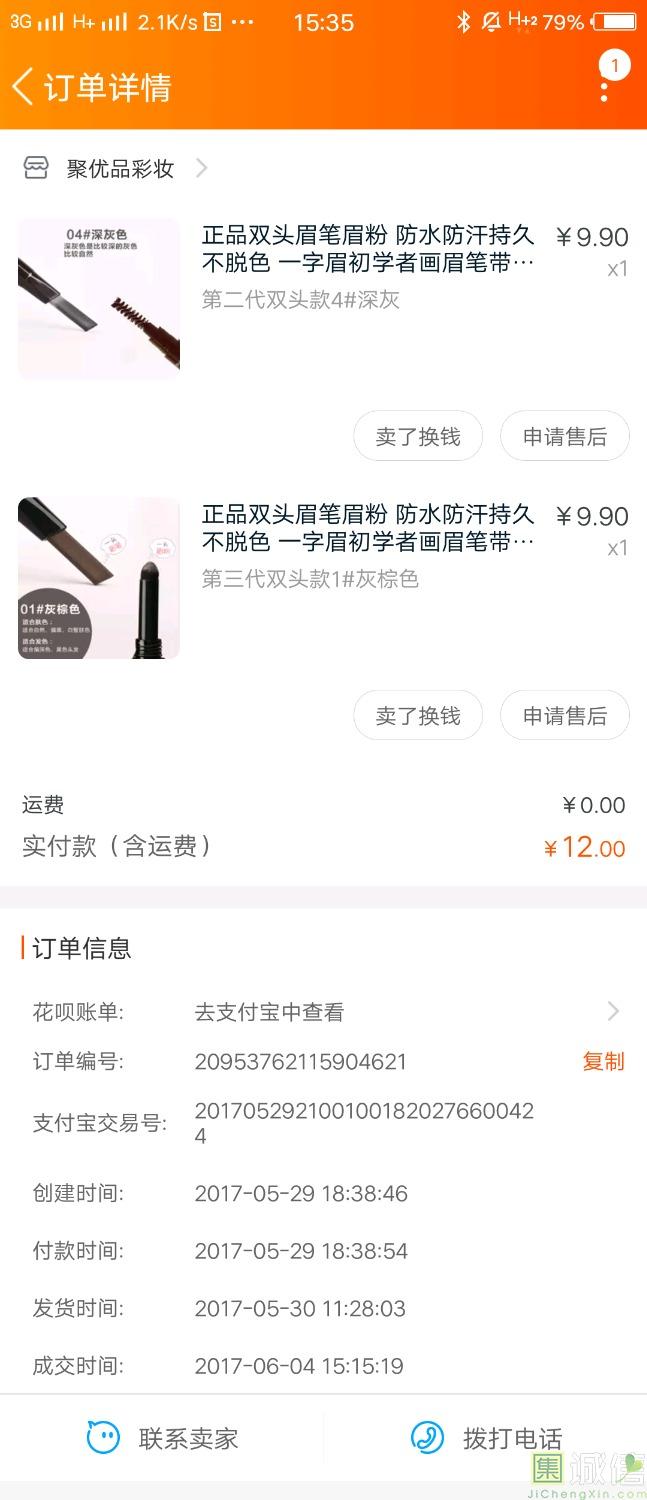Viewport: 647px width, 1500px height.
Task: View the 第三代双头款1#灰棕色 product thumbnail
Action: coord(99,578)
